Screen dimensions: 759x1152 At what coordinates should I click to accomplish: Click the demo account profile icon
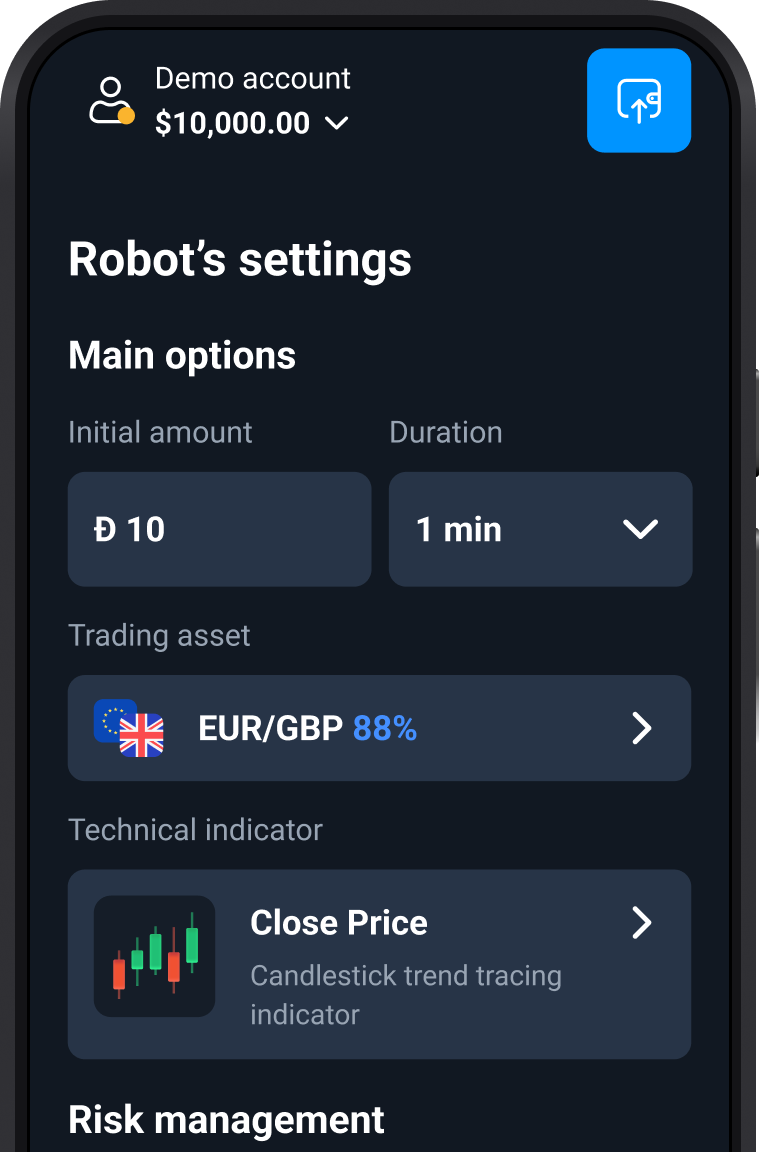(x=108, y=100)
